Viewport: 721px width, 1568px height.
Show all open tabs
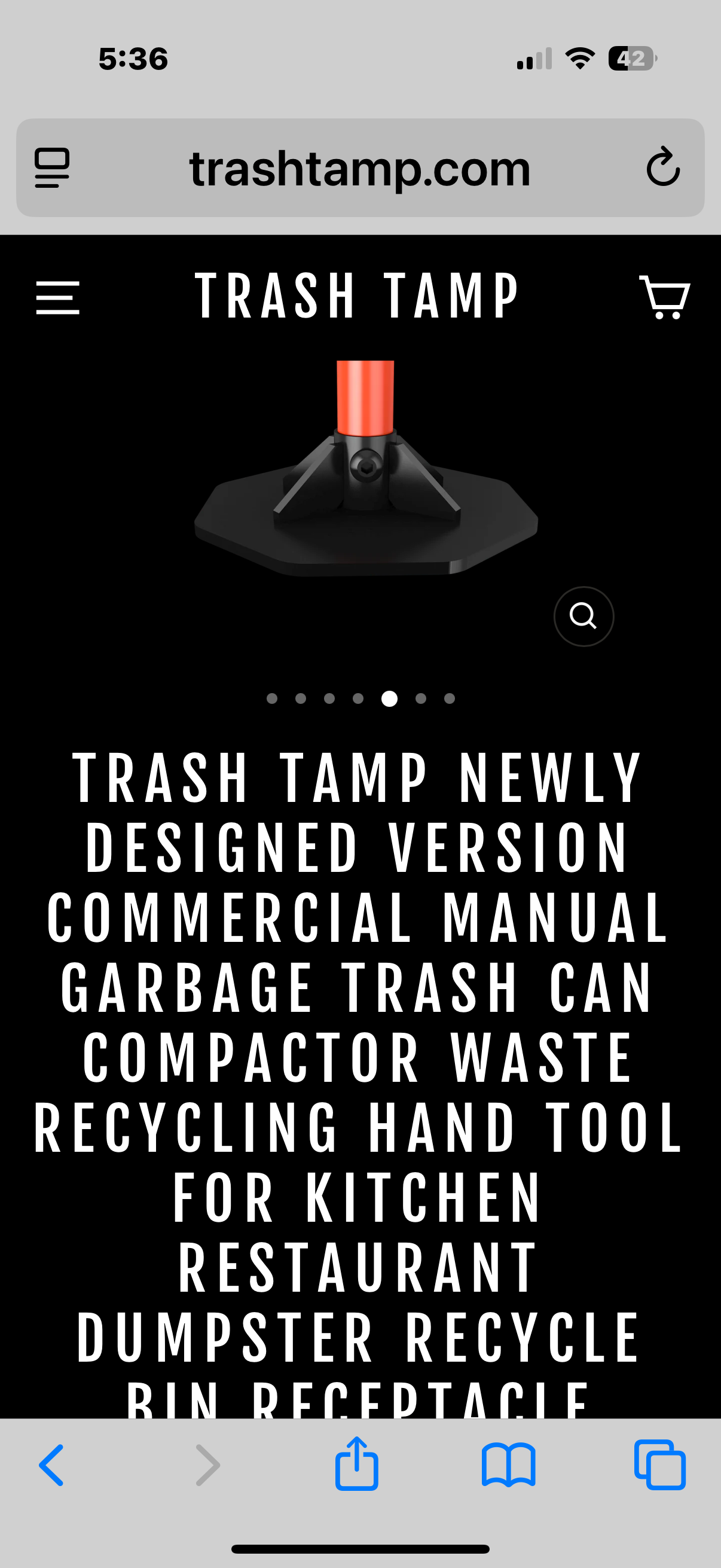tap(659, 1465)
